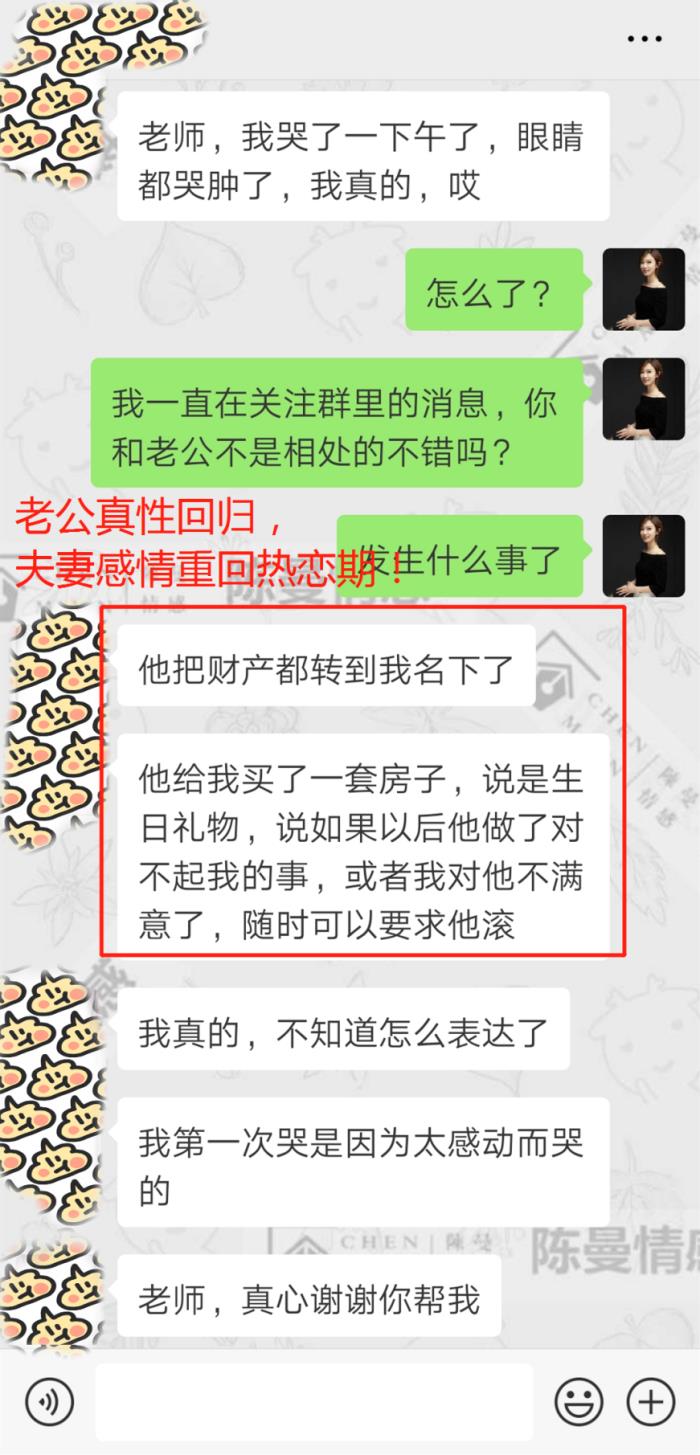The width and height of the screenshot is (700, 1455).
Task: Focus the message text field
Action: tap(314, 1401)
